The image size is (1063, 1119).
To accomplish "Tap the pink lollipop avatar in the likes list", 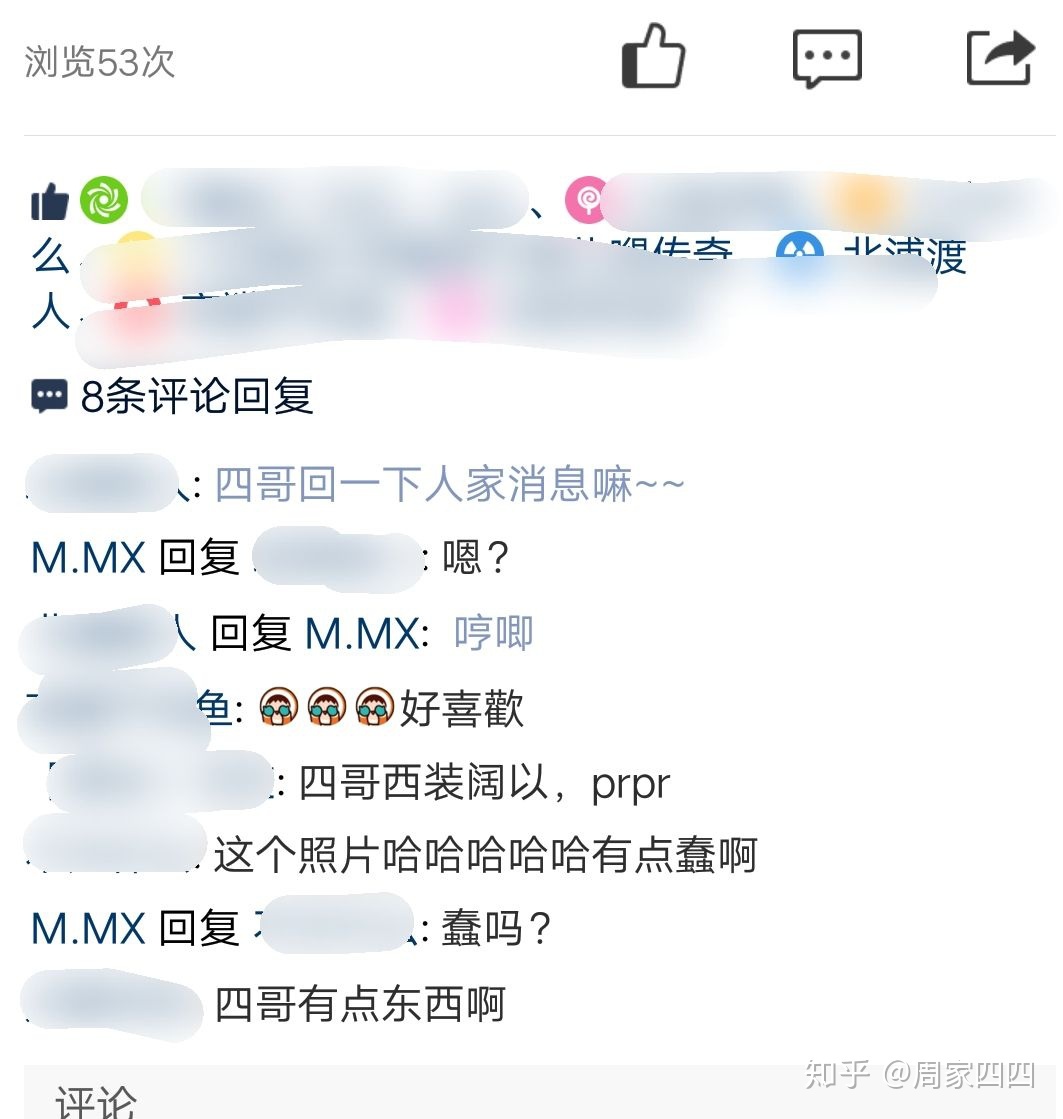I will point(585,200).
